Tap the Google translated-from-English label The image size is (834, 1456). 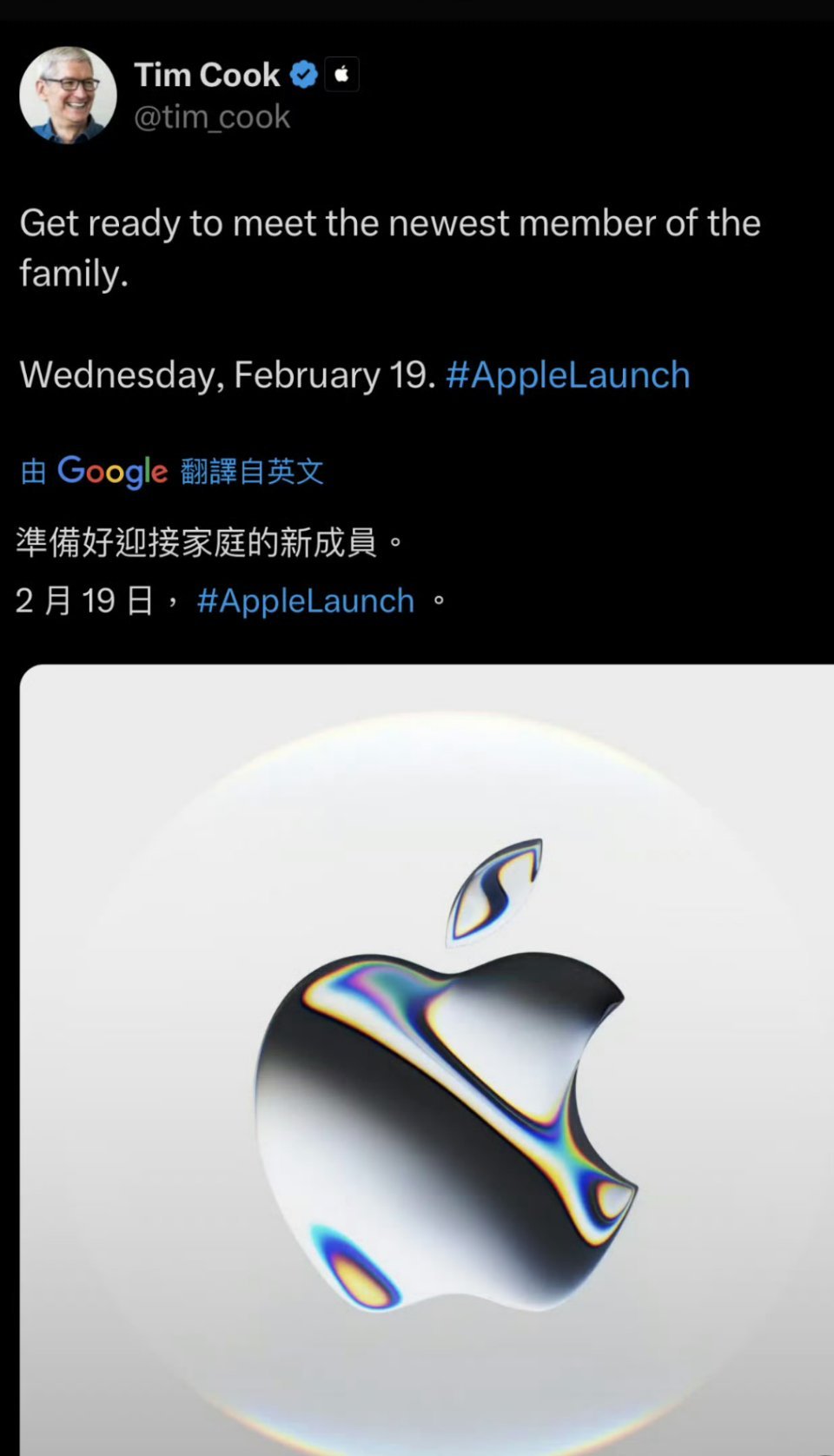coord(172,472)
